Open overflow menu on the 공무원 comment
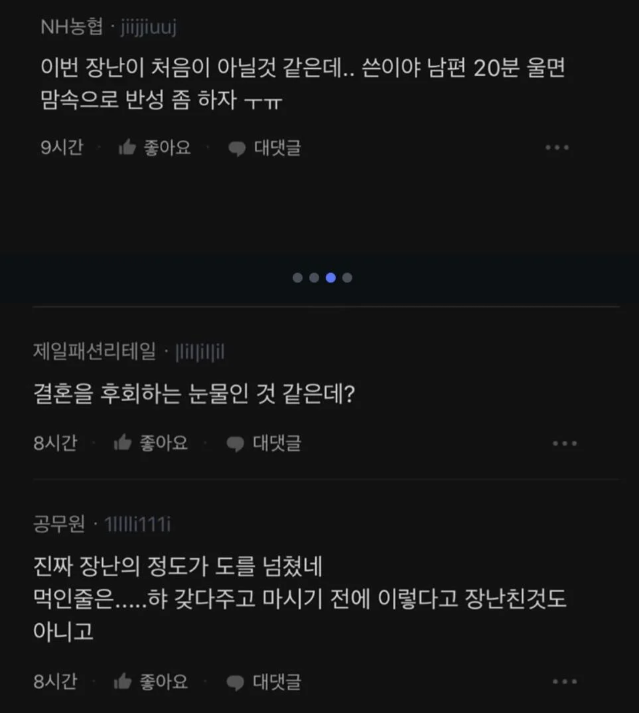639x713 pixels. (564, 682)
